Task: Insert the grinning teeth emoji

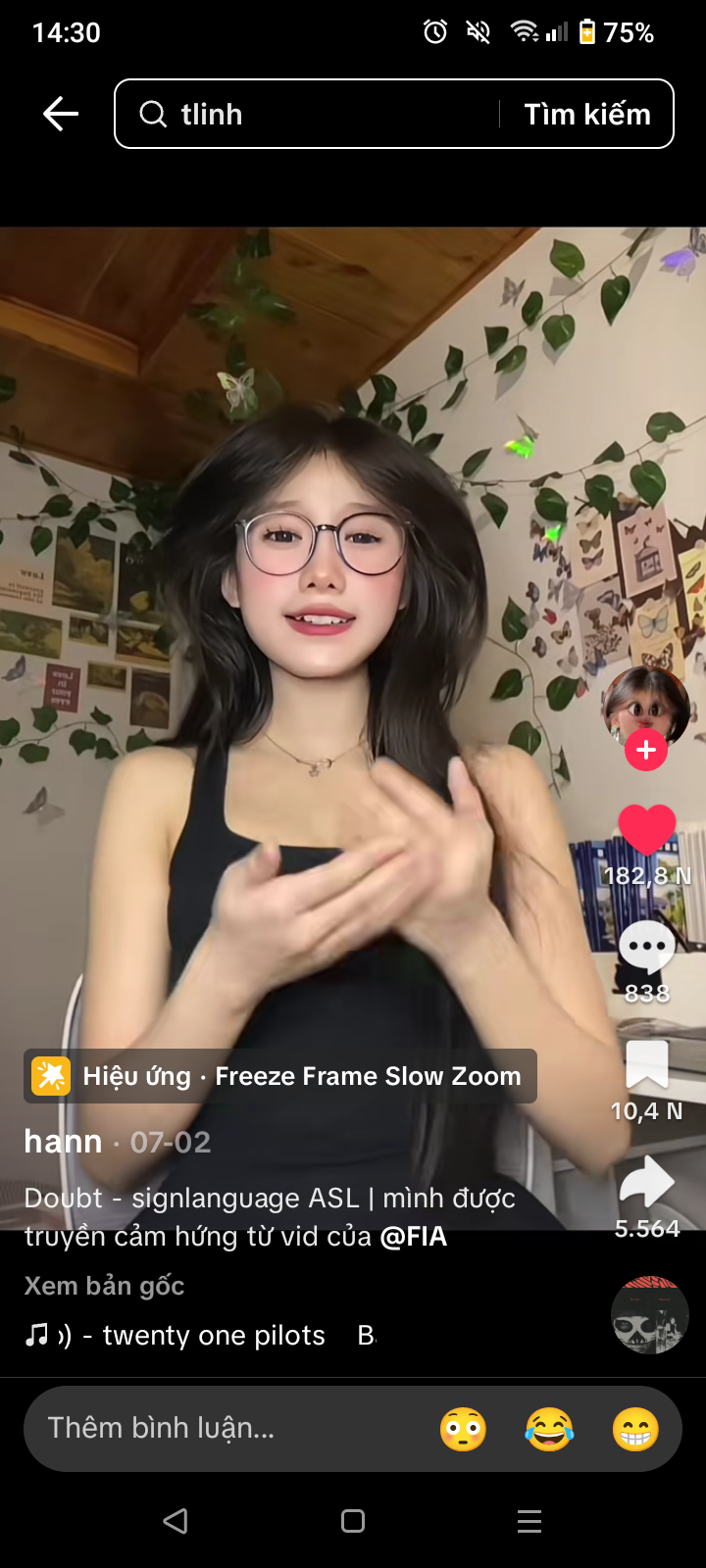Action: pos(635,1429)
